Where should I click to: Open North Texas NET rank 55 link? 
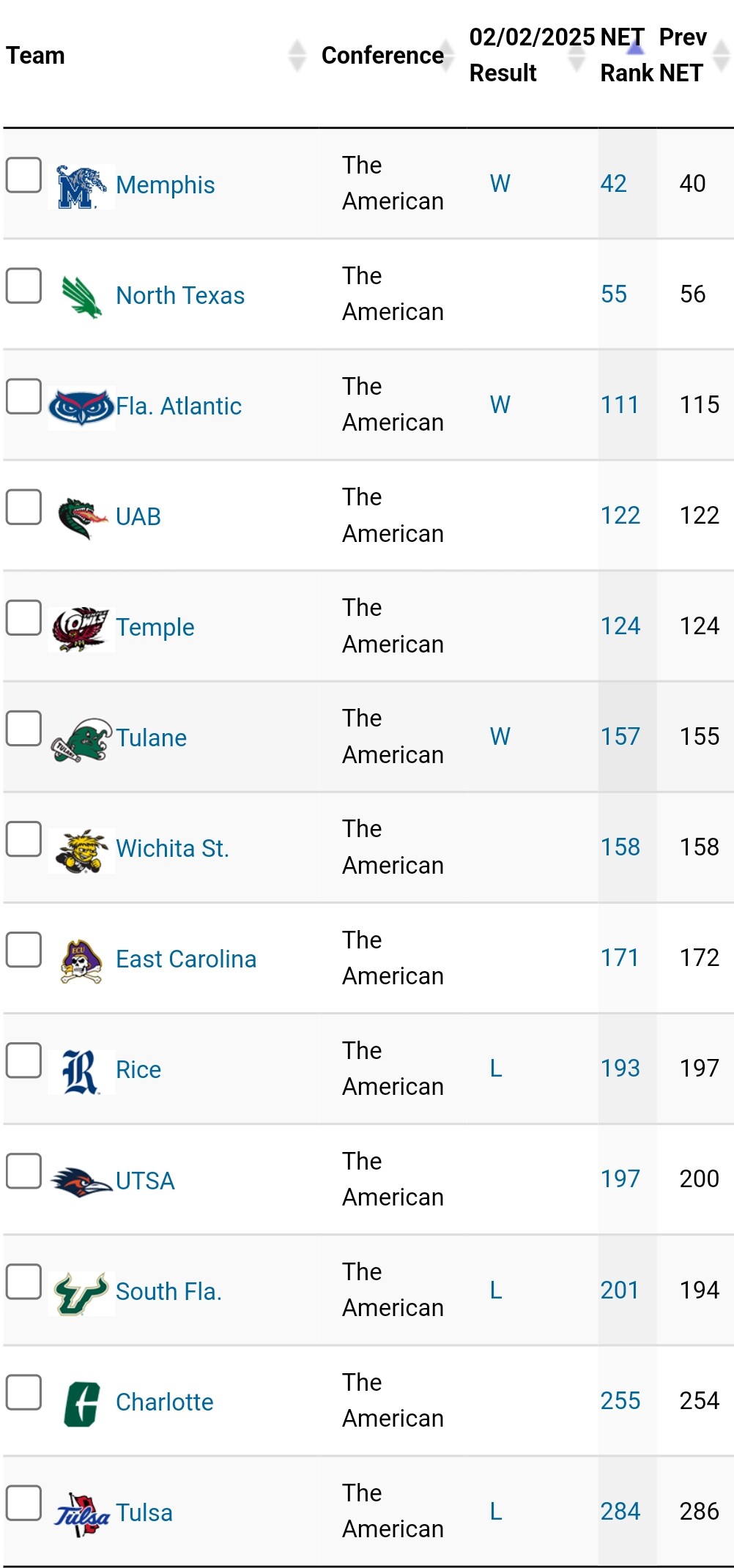click(613, 294)
